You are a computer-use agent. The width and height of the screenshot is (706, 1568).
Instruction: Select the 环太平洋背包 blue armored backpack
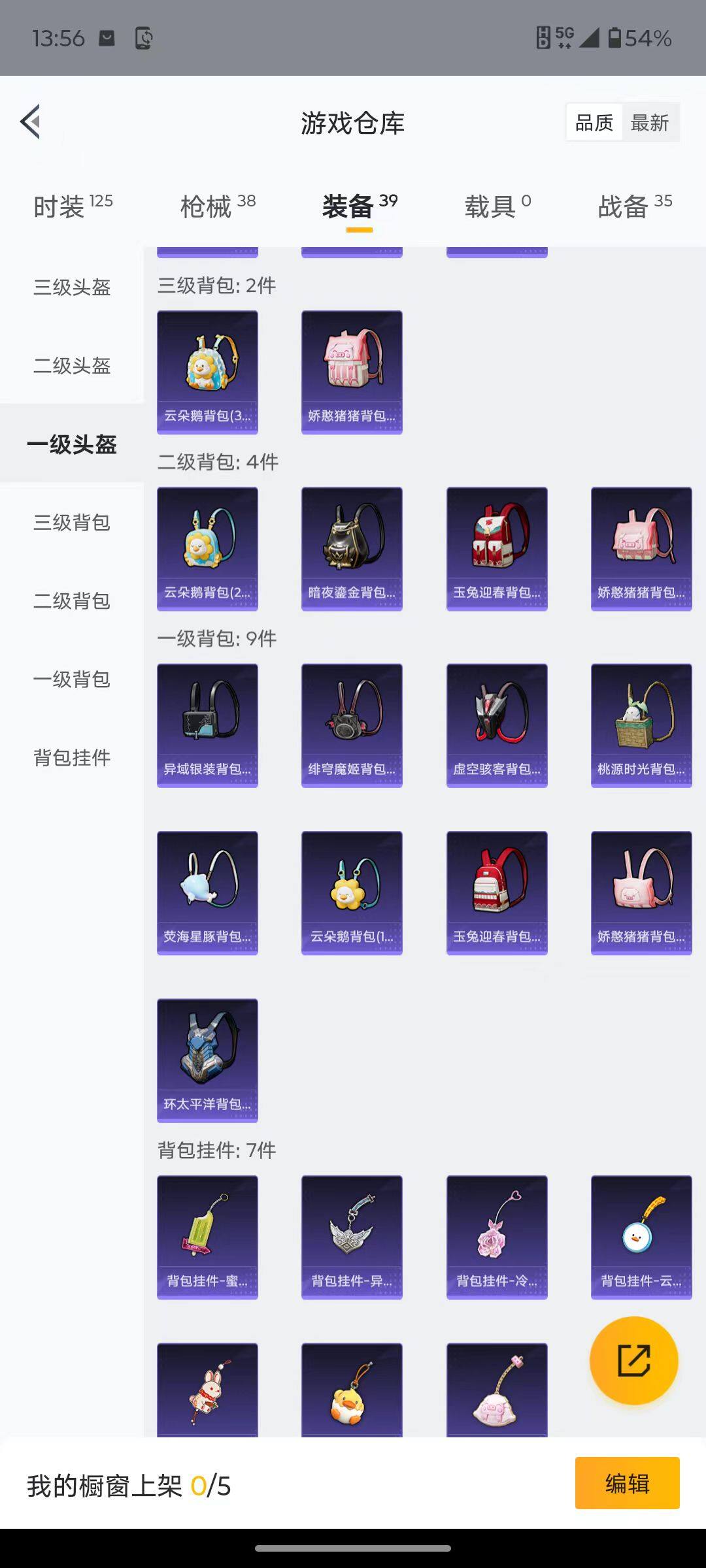(x=207, y=1052)
